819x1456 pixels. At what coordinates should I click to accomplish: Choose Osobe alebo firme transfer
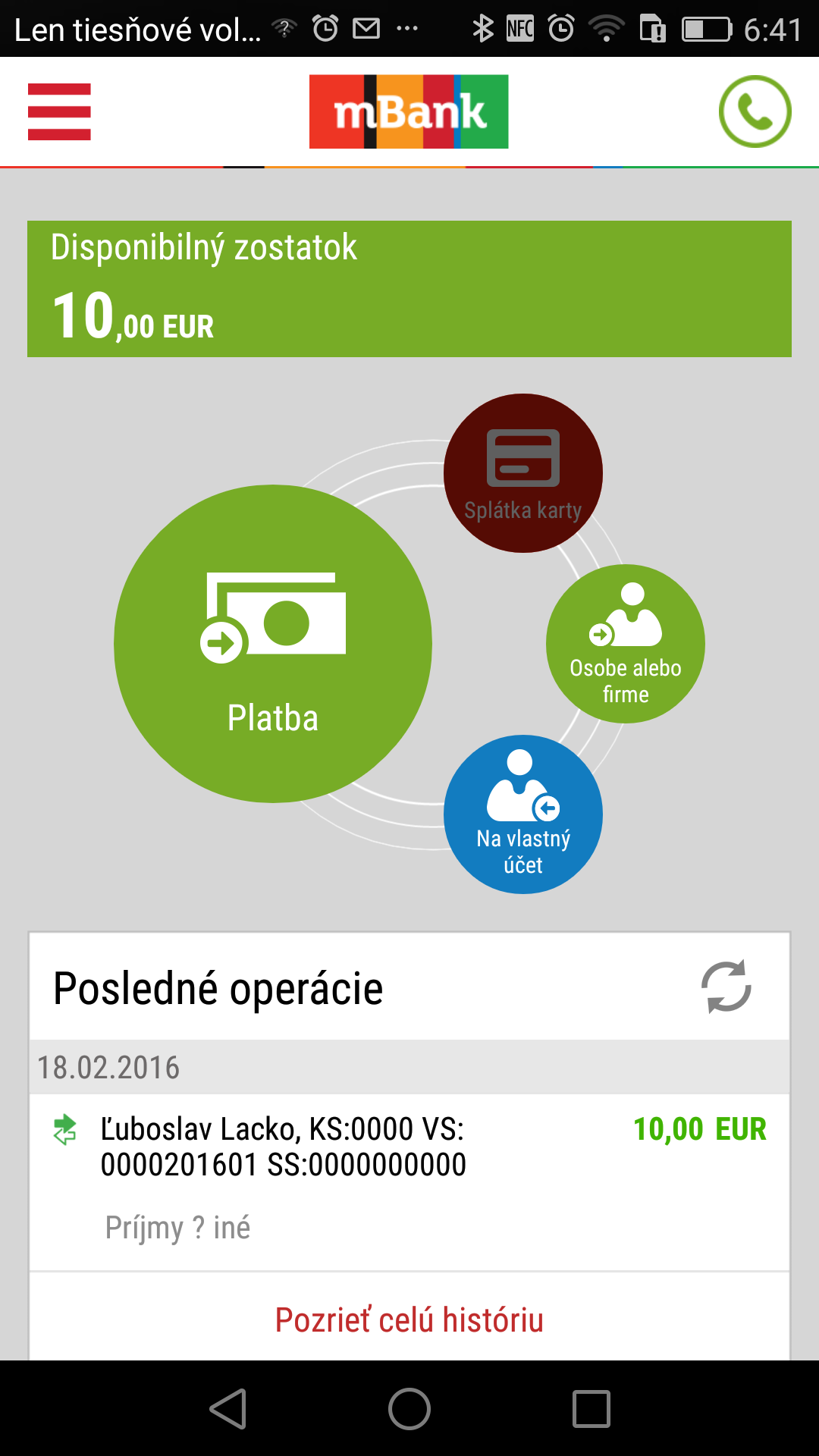626,644
